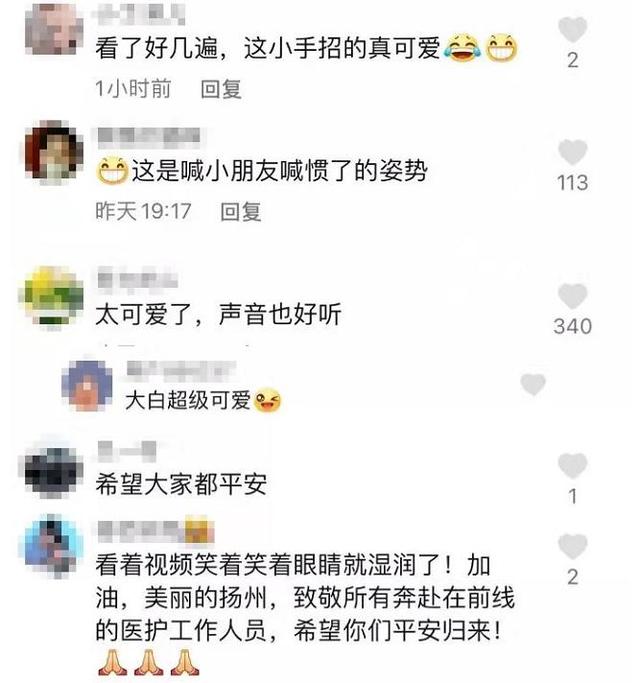Reply to the comment posted 昨天 19:17
This screenshot has height=683, width=640.
(x=240, y=212)
